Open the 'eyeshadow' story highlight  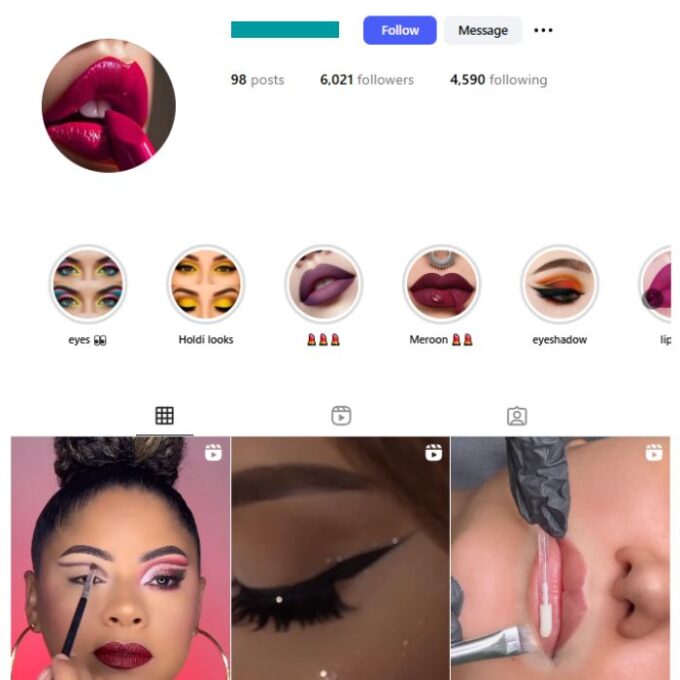click(x=559, y=284)
